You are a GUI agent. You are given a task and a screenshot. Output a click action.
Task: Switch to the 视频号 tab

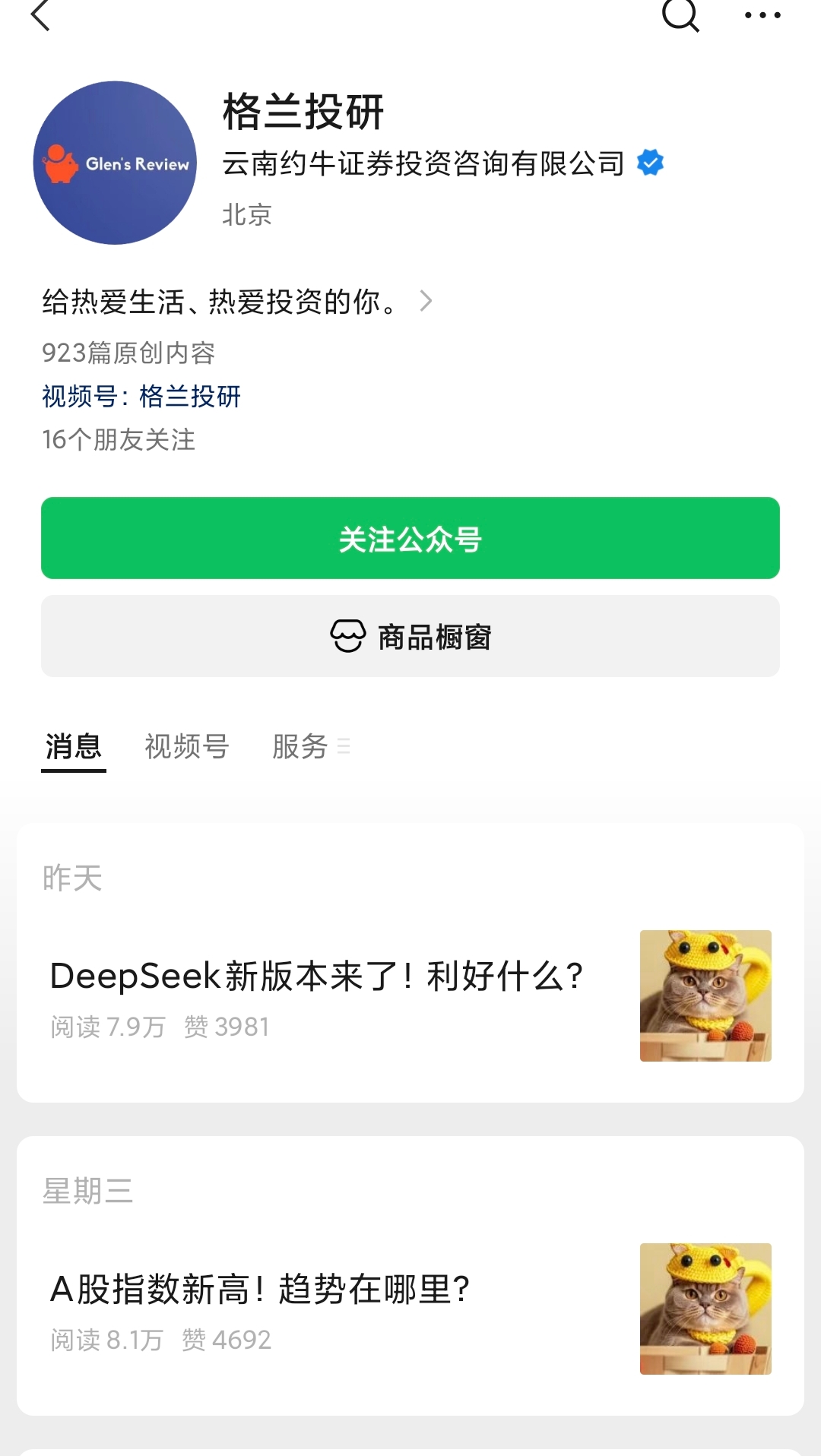click(x=187, y=746)
